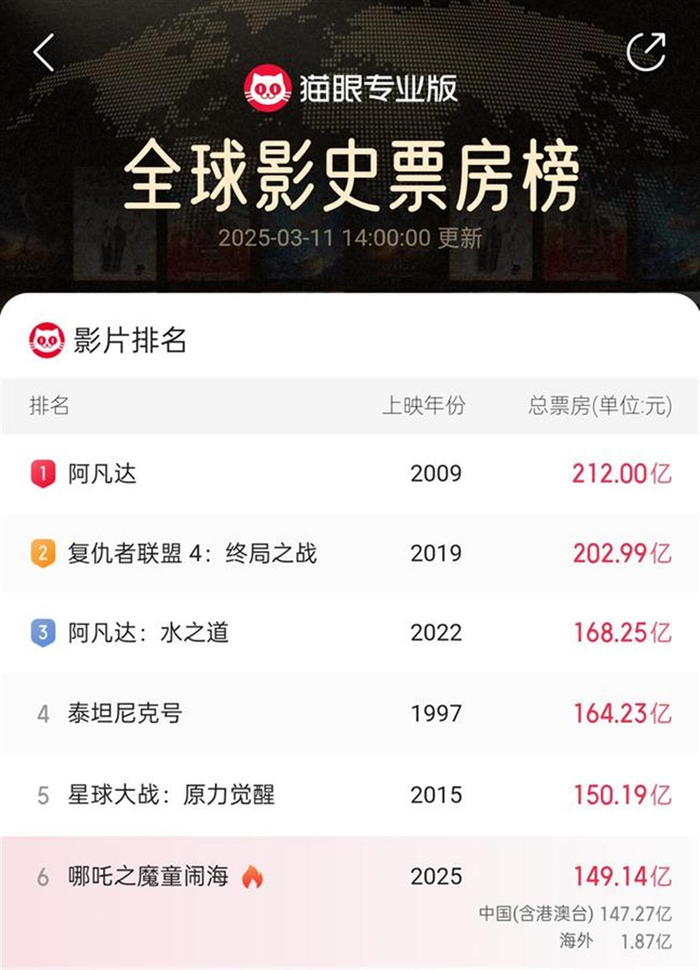Share the global box office ranking

(x=645, y=52)
